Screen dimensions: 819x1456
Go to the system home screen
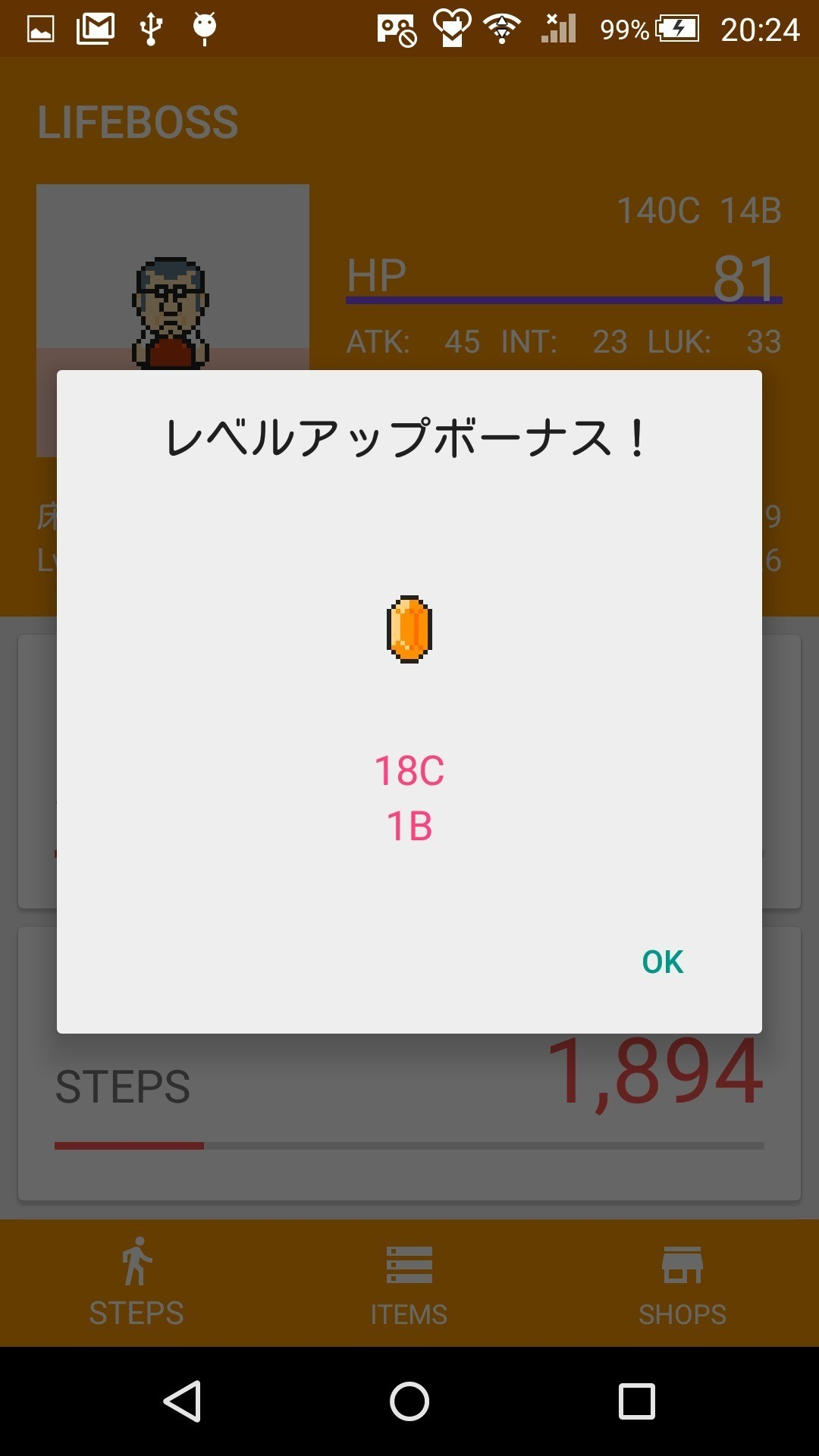409,1401
